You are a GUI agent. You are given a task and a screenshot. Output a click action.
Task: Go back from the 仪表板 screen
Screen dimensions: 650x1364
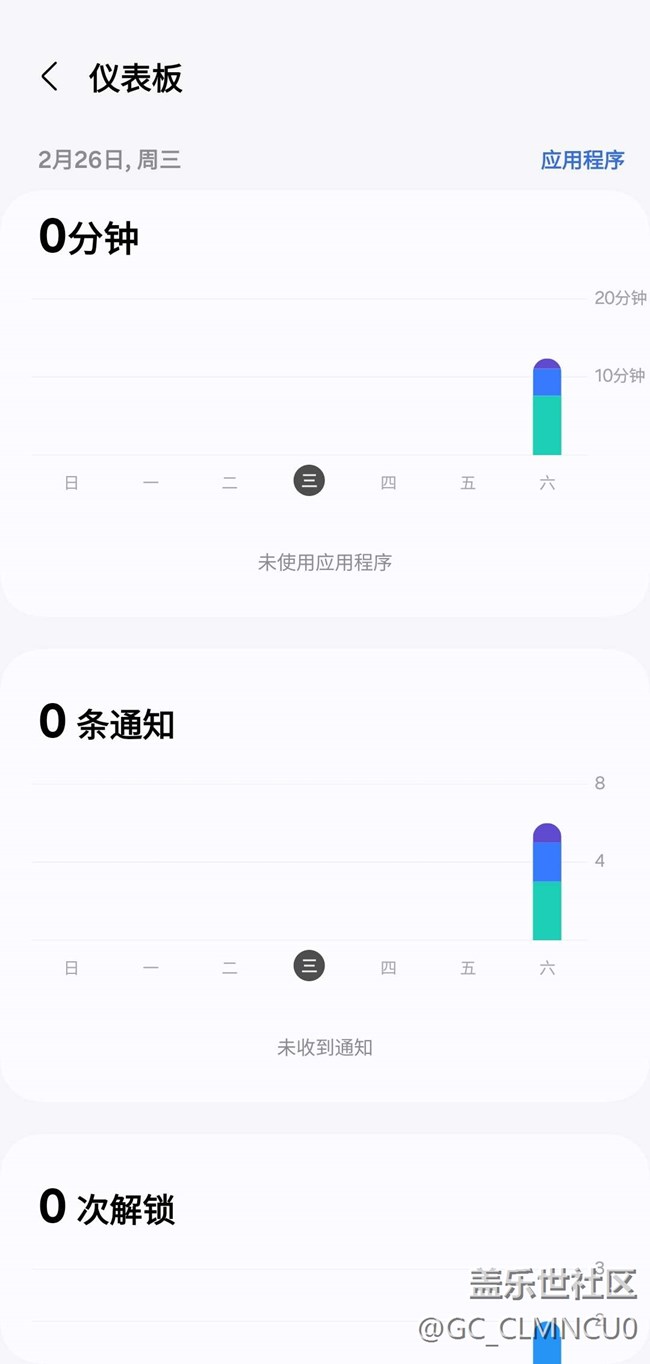tap(50, 77)
